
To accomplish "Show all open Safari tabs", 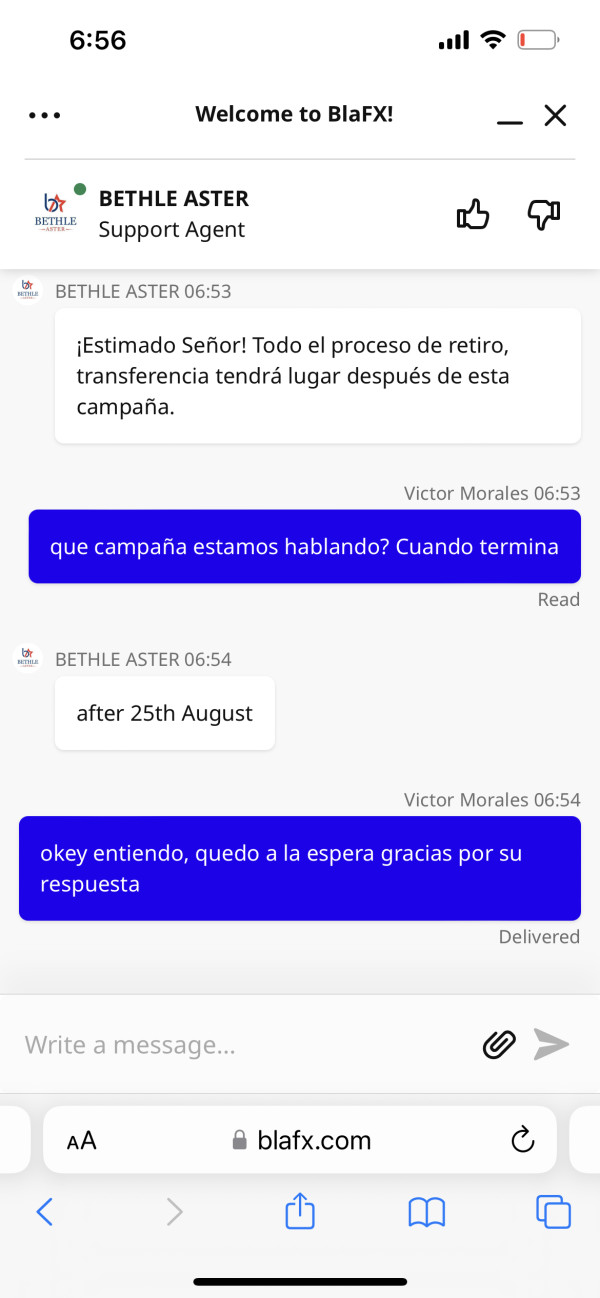I will pyautogui.click(x=554, y=1212).
